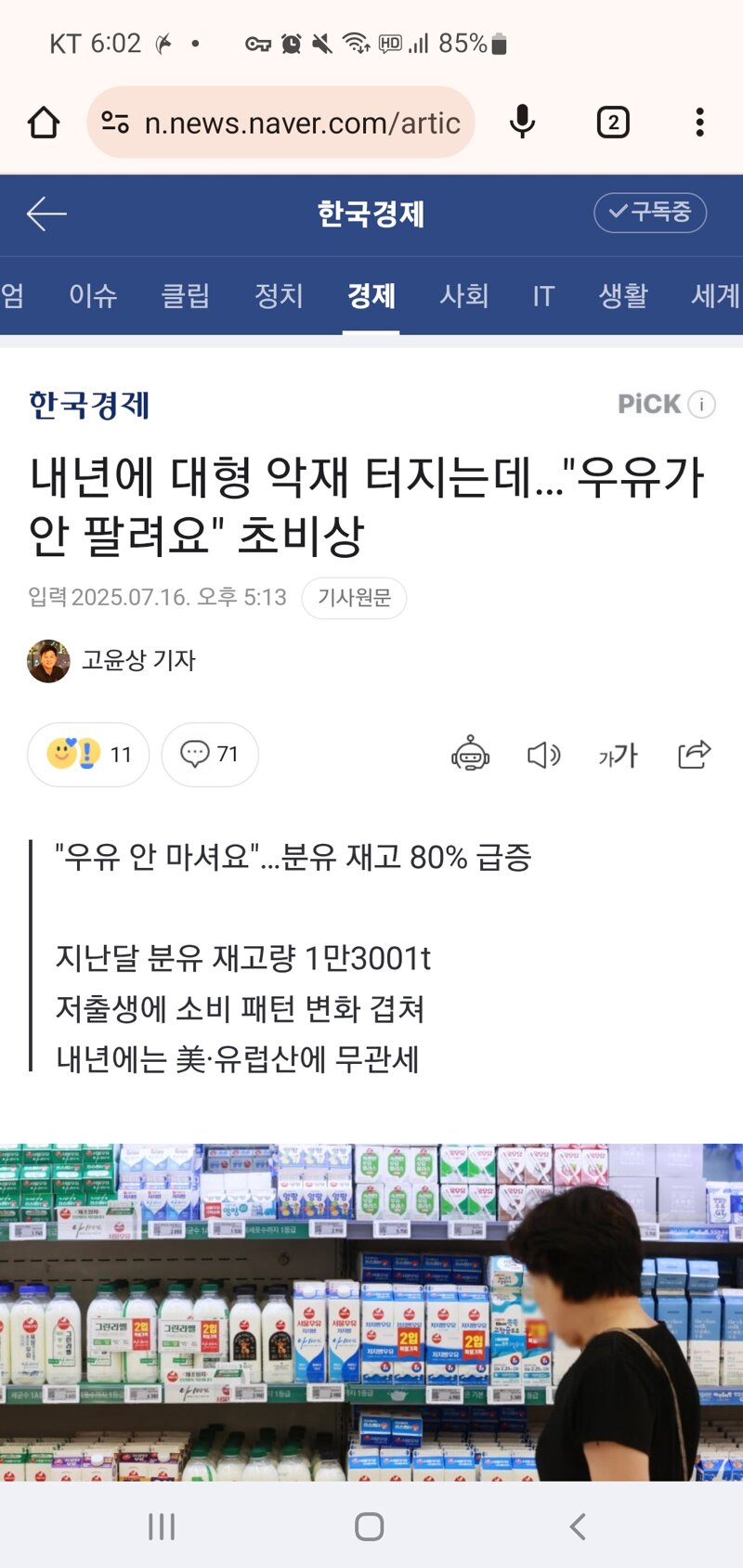Share this article
Image resolution: width=743 pixels, height=1568 pixels.
[695, 755]
